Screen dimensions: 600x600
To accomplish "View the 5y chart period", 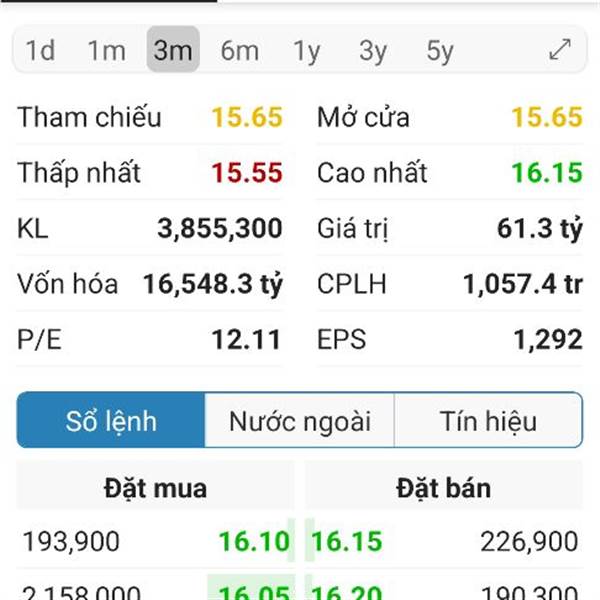I will pos(440,50).
